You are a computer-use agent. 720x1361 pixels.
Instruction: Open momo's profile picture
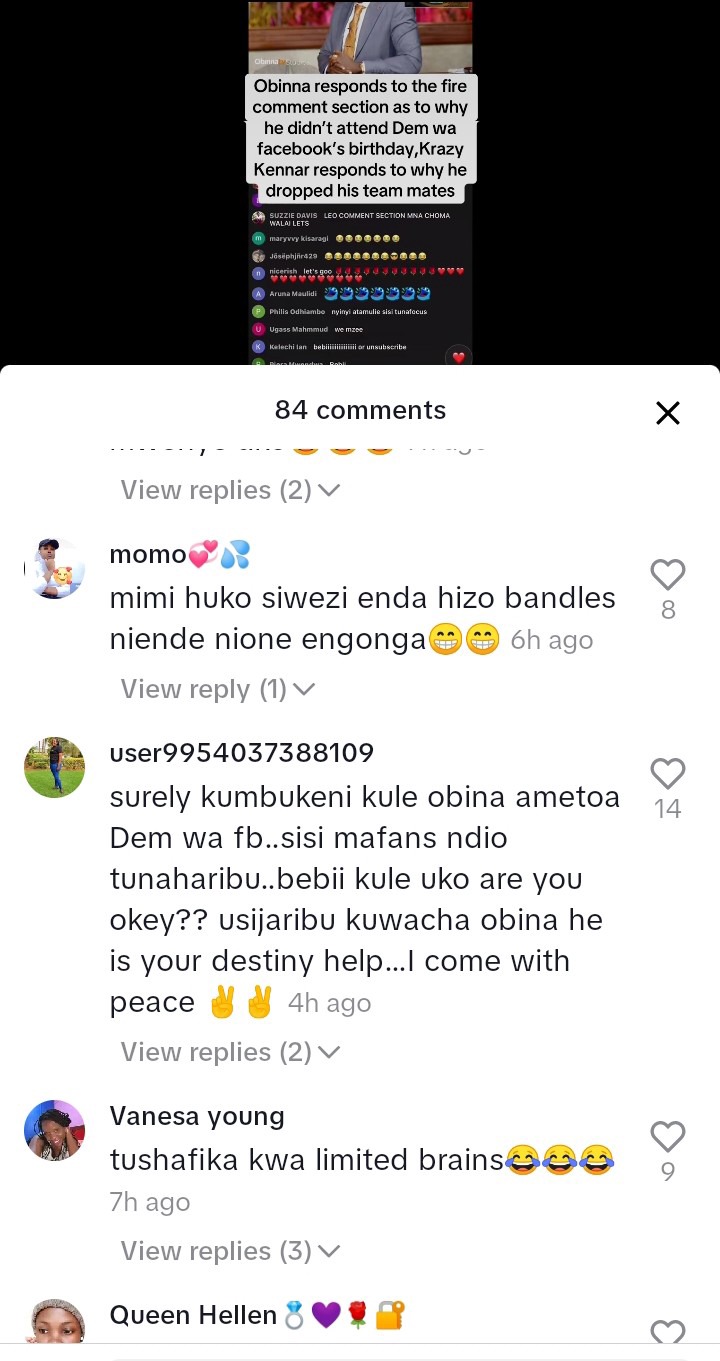click(54, 568)
